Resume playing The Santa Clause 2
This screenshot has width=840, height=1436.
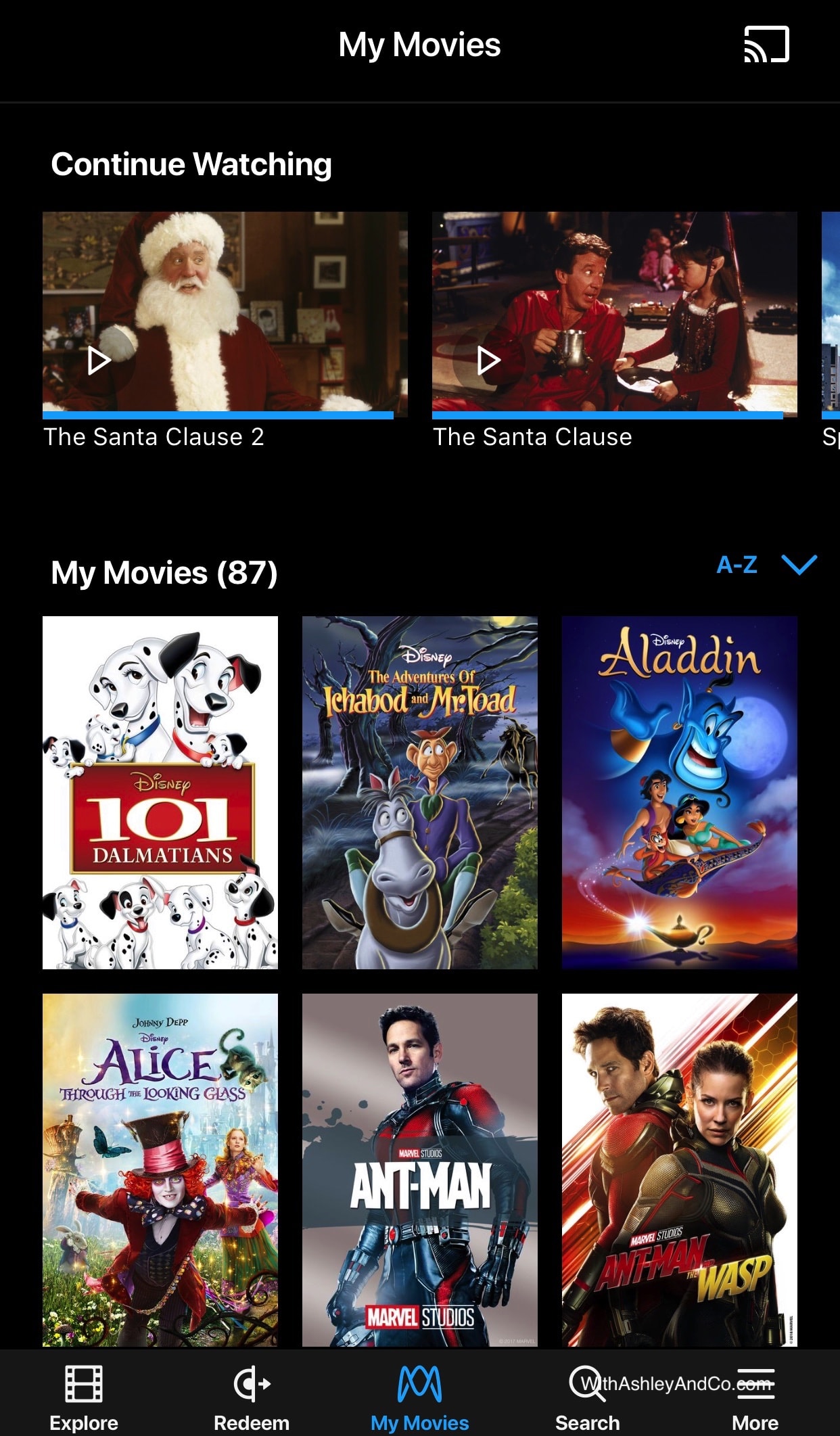click(x=225, y=315)
